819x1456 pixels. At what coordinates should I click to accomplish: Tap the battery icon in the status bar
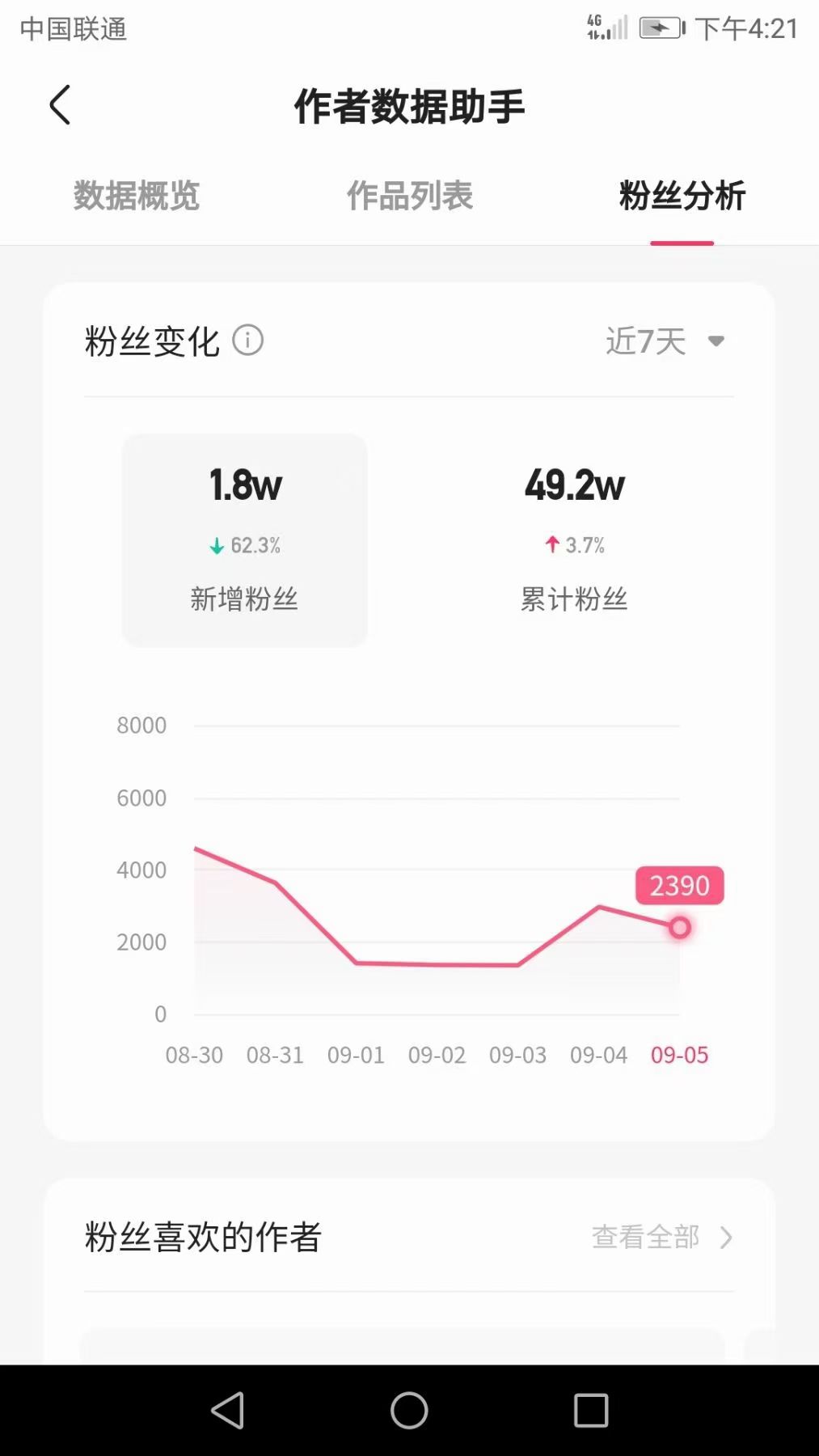coord(660,27)
